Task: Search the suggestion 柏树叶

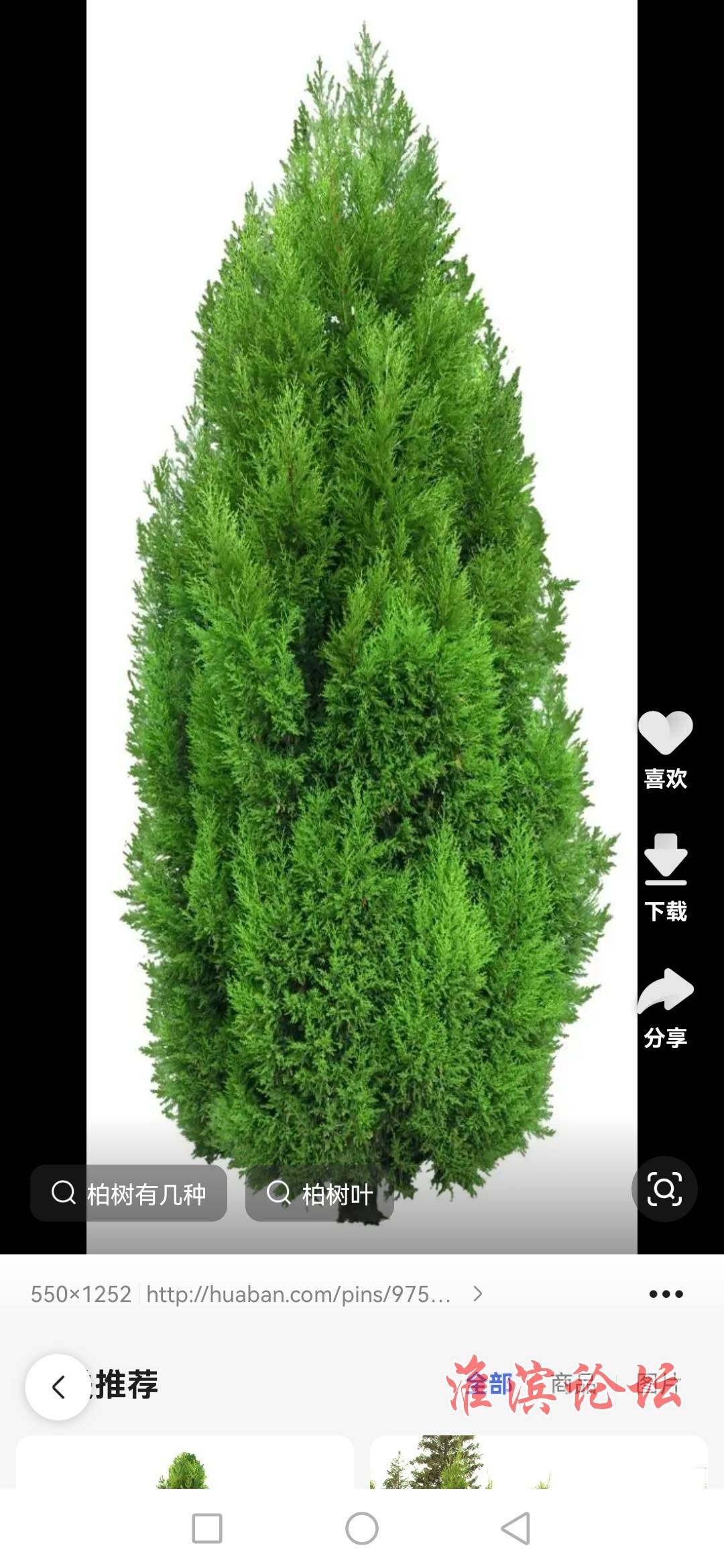Action: click(319, 1193)
